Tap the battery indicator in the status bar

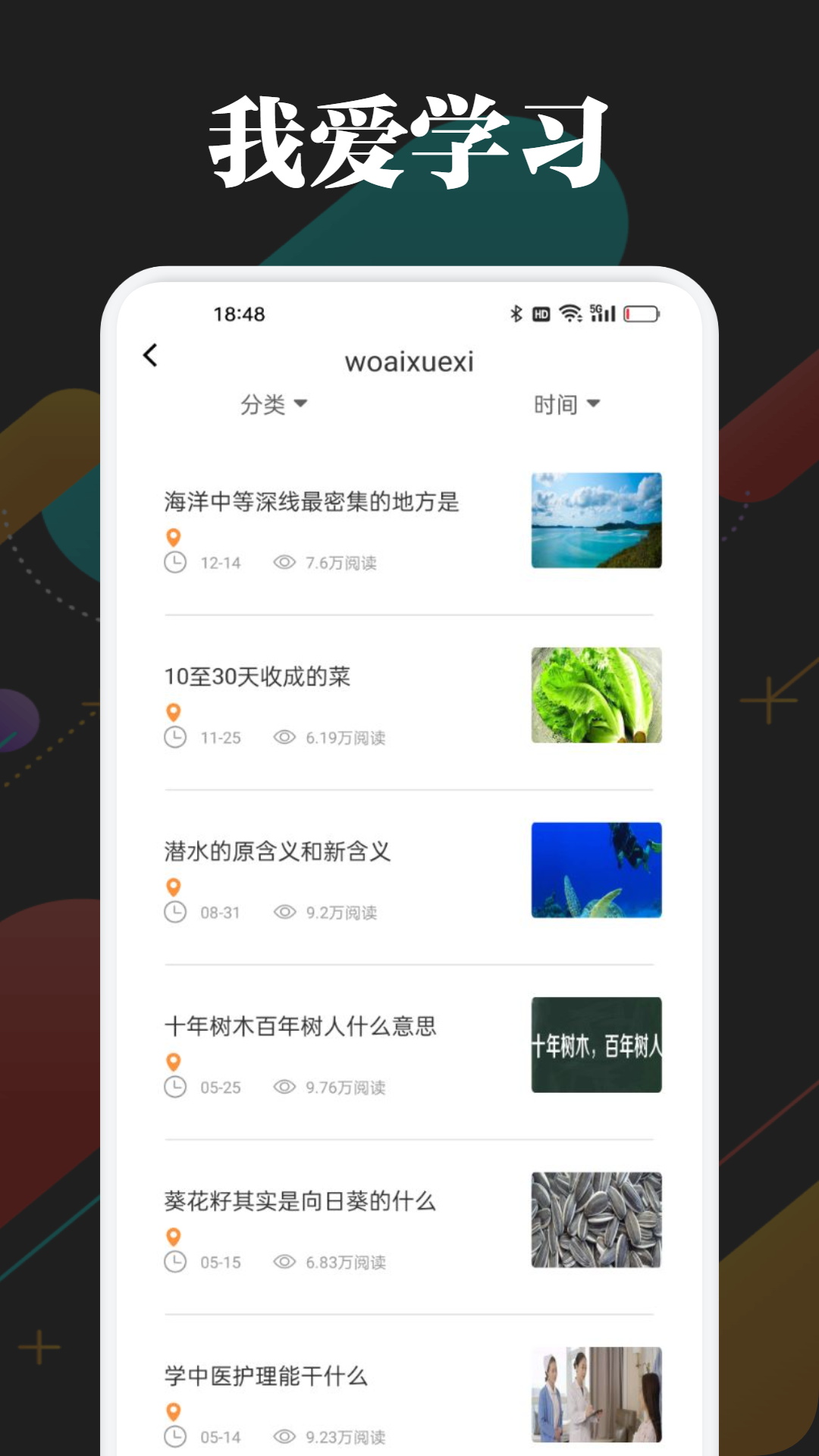[x=641, y=311]
